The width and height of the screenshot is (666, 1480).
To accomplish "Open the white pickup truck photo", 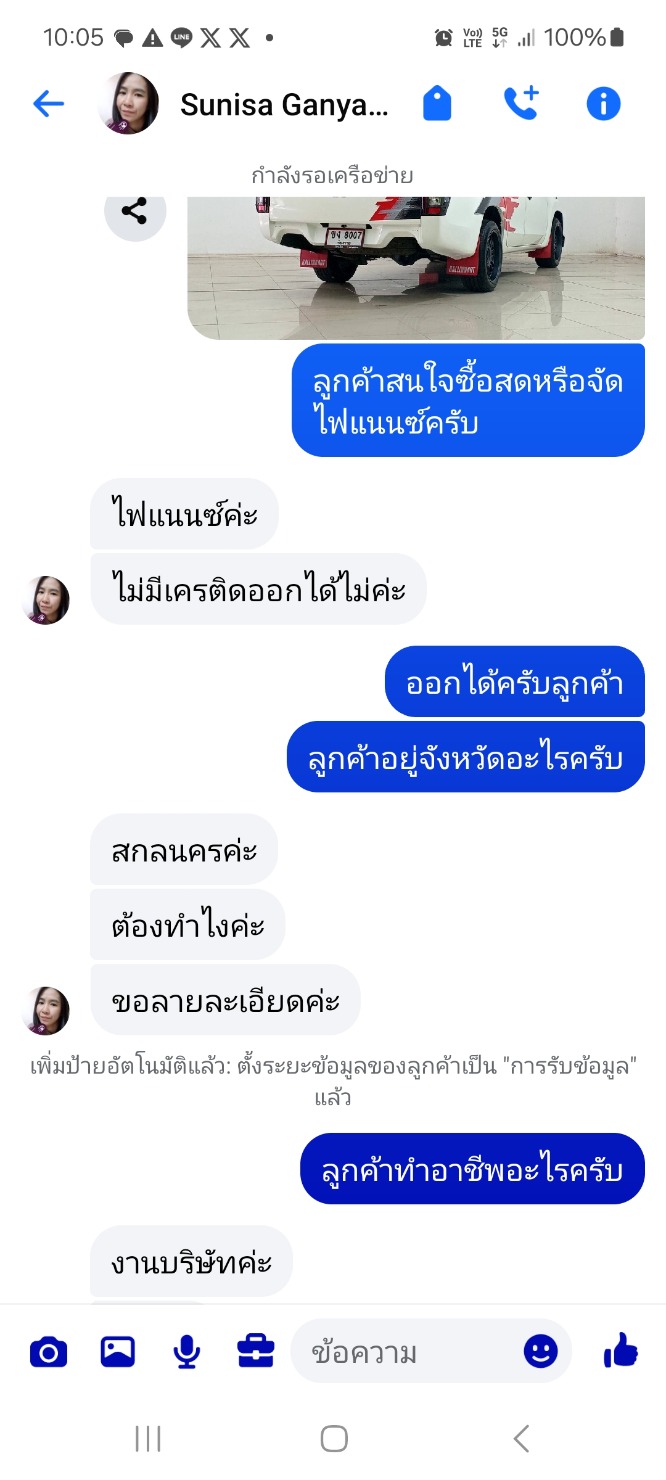I will tap(416, 266).
